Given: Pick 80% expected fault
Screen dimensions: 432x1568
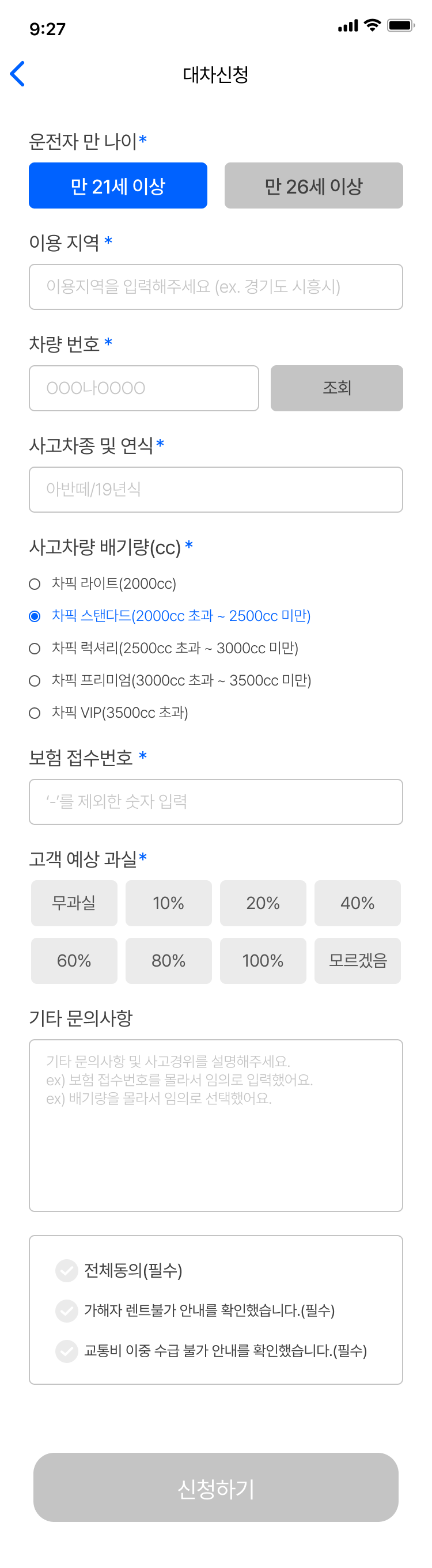Looking at the screenshot, I should pyautogui.click(x=169, y=960).
